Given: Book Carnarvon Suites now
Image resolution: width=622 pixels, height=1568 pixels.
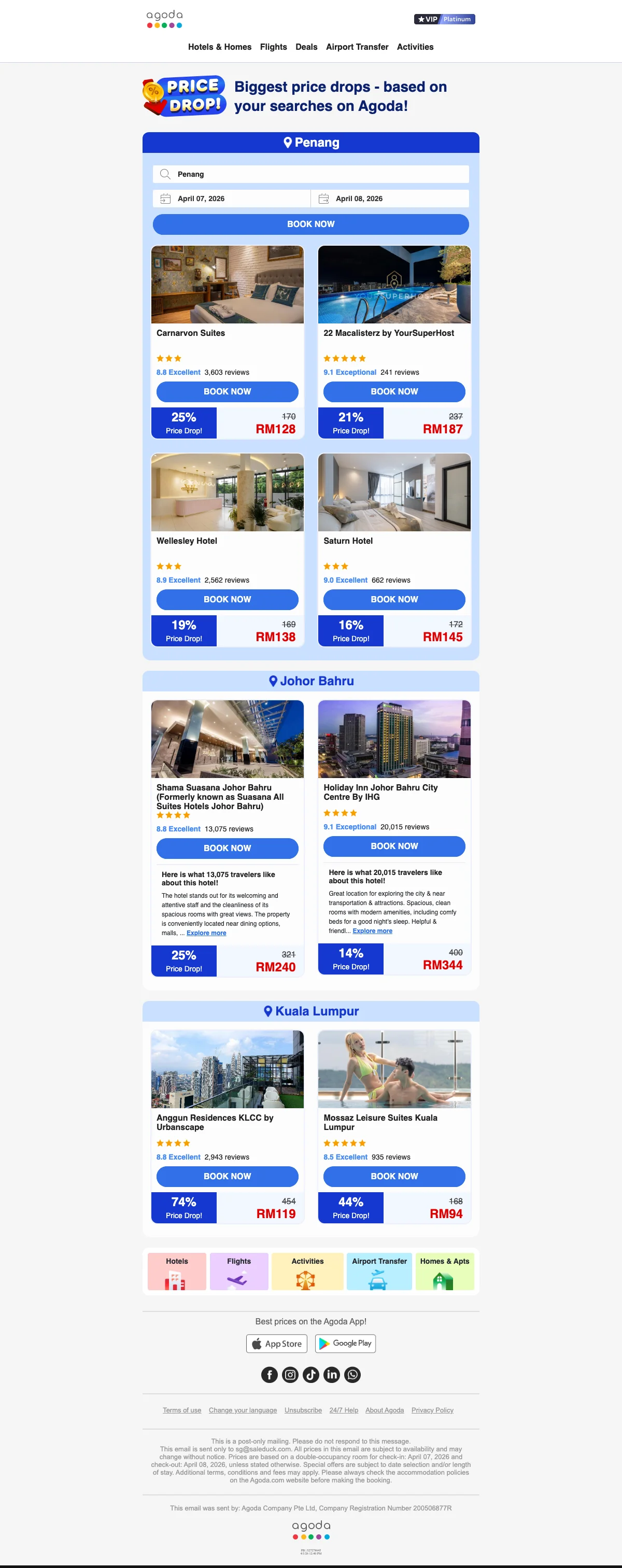Looking at the screenshot, I should click(x=227, y=391).
